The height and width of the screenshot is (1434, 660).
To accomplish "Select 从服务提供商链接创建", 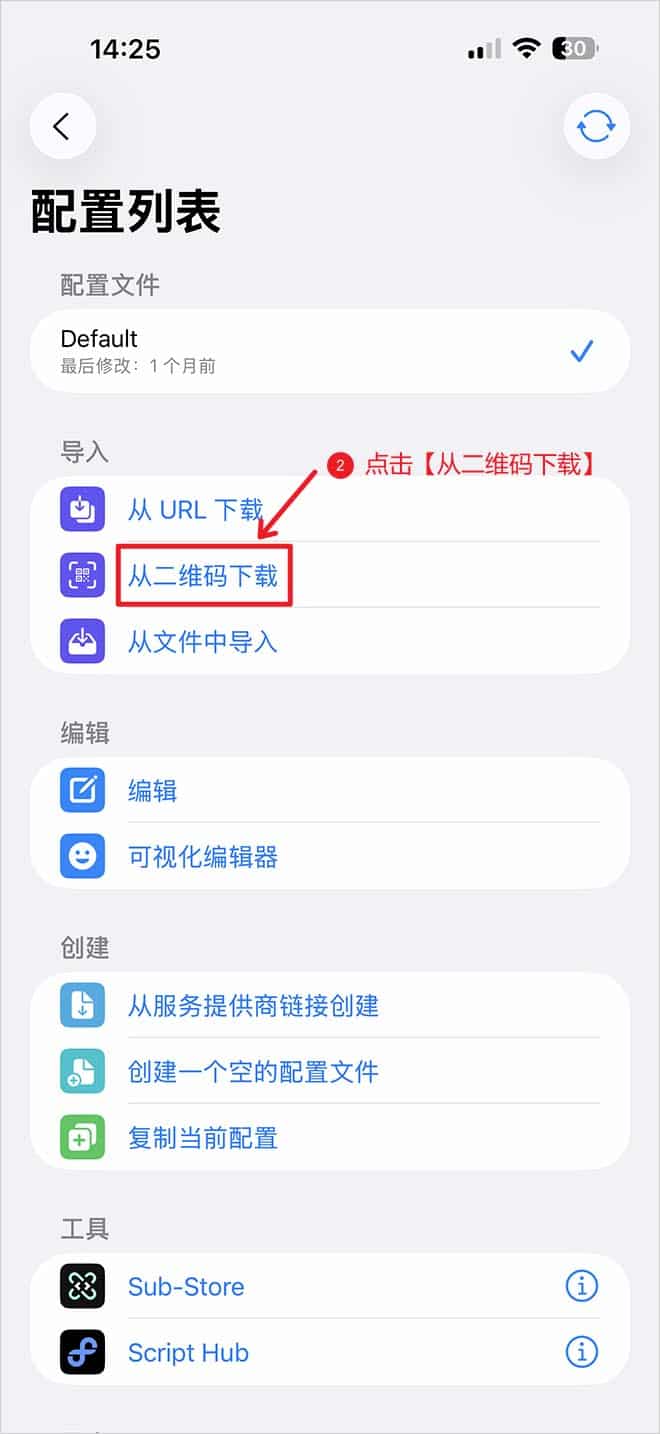I will click(253, 1006).
